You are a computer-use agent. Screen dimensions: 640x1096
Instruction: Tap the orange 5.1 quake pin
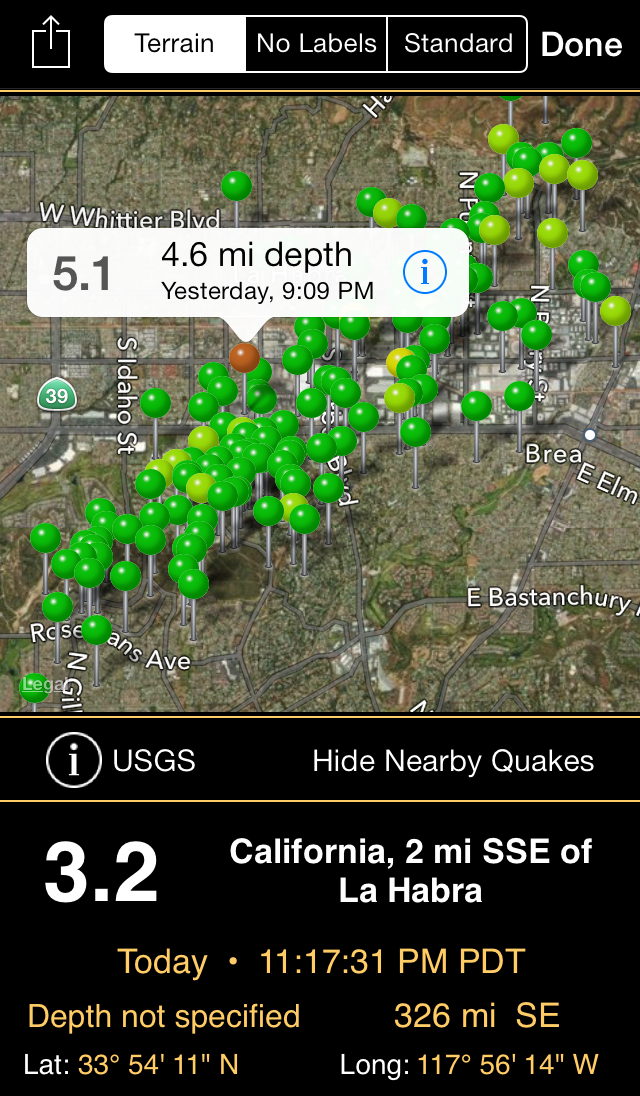click(245, 357)
